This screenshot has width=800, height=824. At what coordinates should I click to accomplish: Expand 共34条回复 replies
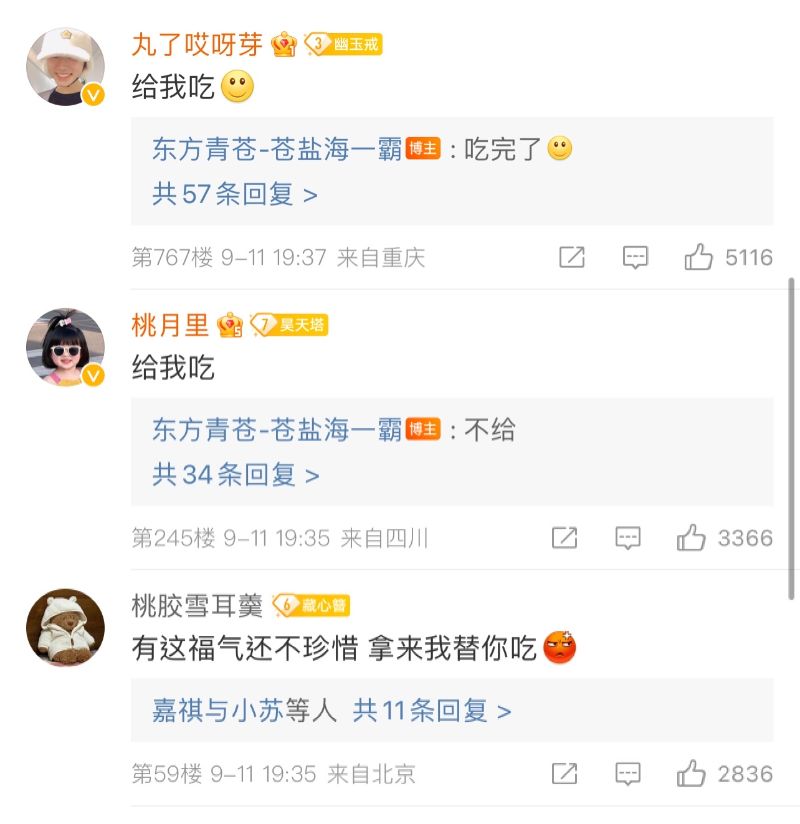[x=236, y=475]
